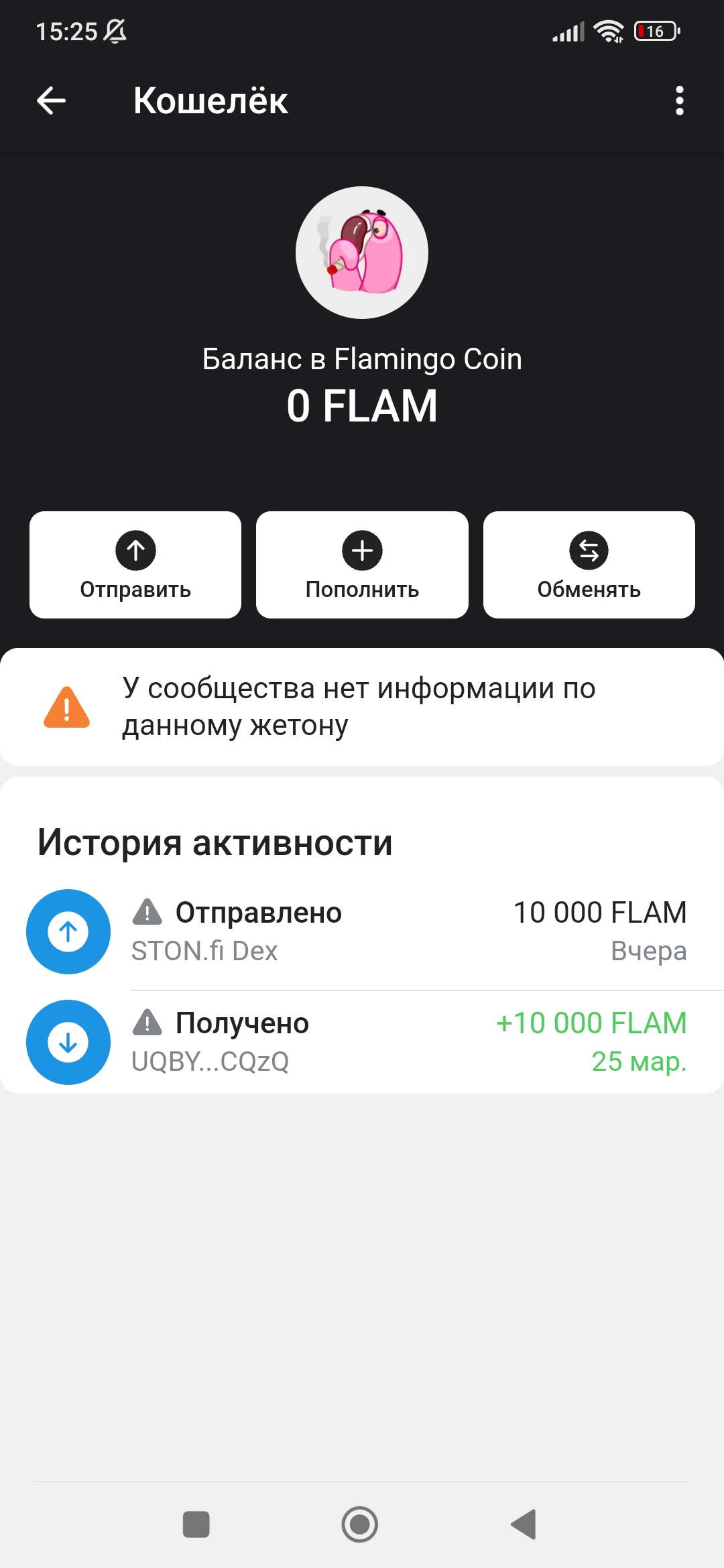Tap the system home button
Image resolution: width=724 pixels, height=1568 pixels.
coord(360,1524)
